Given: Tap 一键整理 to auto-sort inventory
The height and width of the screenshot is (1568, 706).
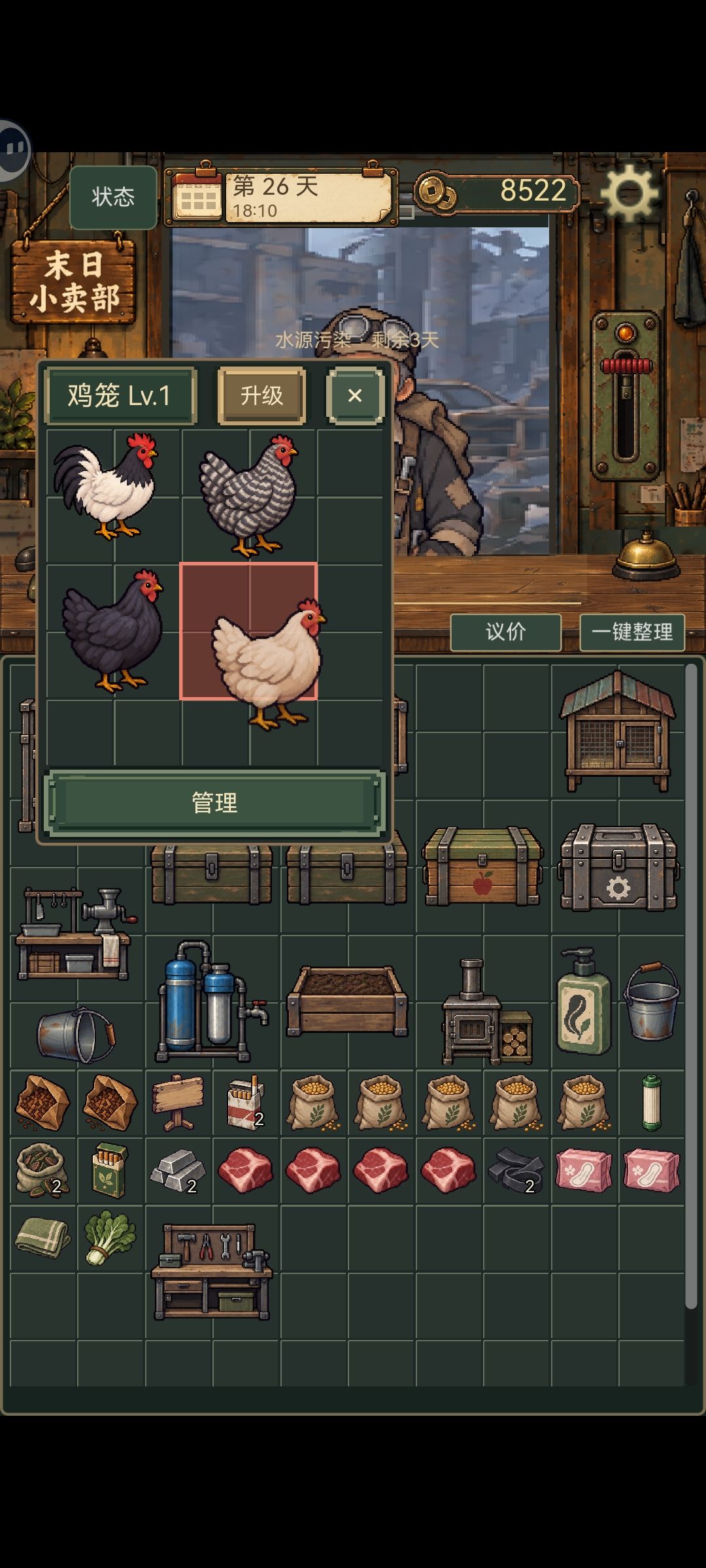Looking at the screenshot, I should [632, 632].
